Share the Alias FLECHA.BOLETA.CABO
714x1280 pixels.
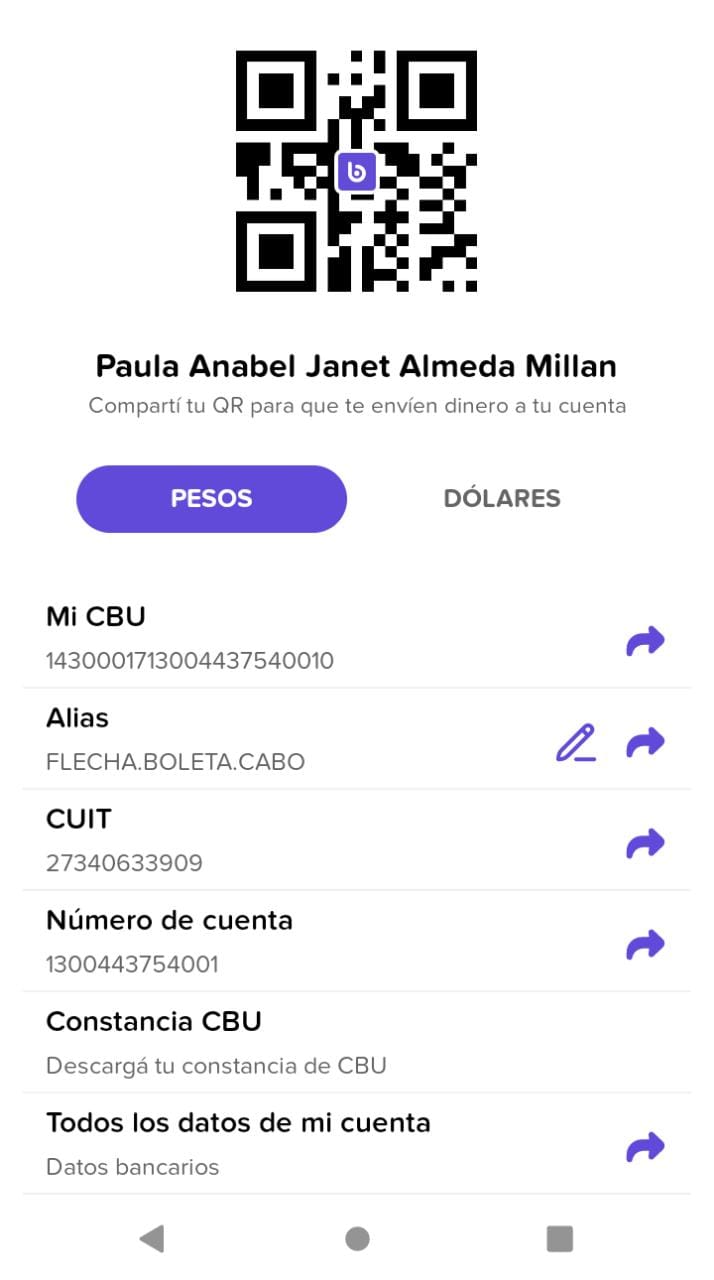(645, 742)
